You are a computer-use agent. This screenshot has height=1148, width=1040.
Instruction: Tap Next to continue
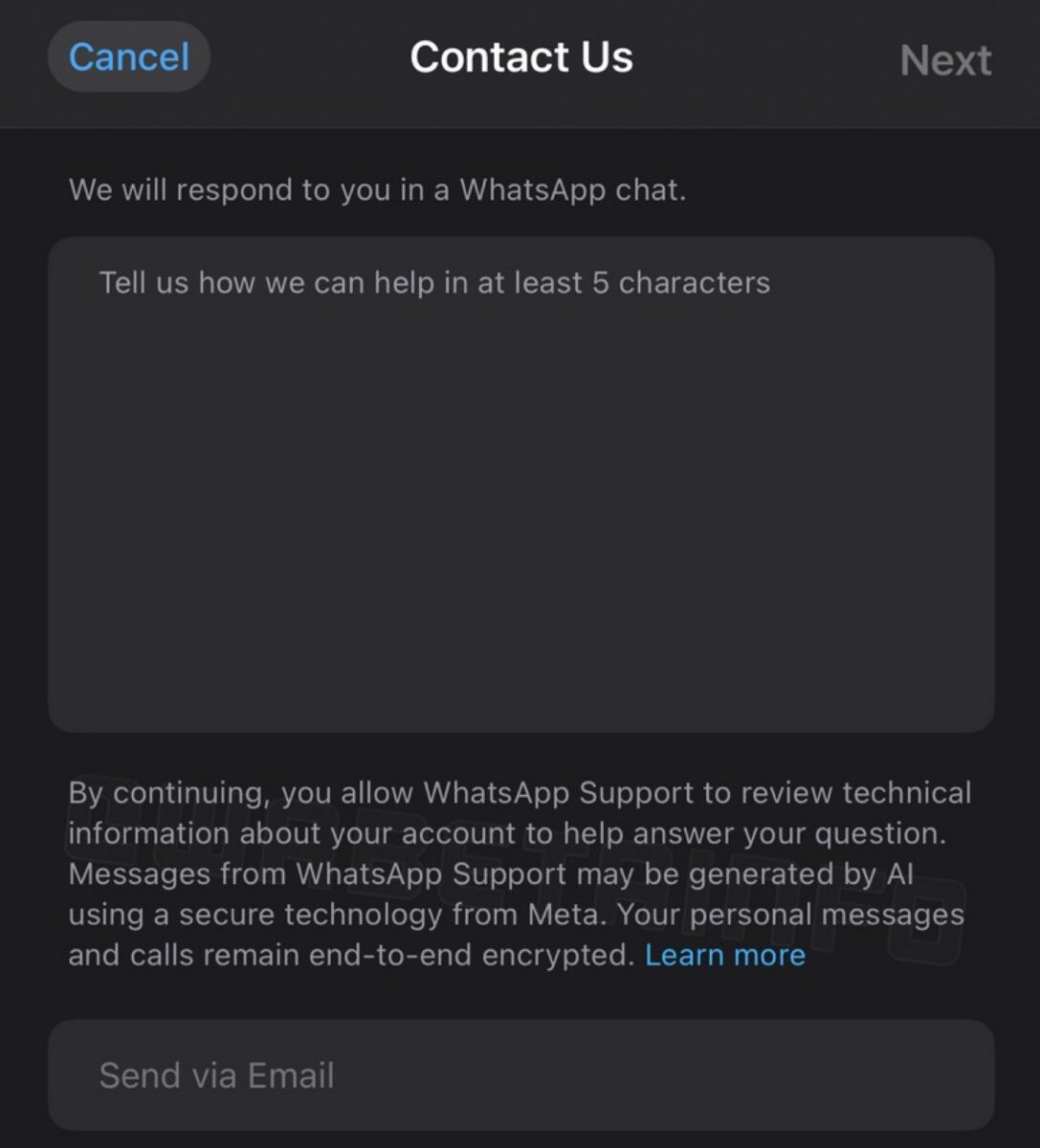[944, 60]
